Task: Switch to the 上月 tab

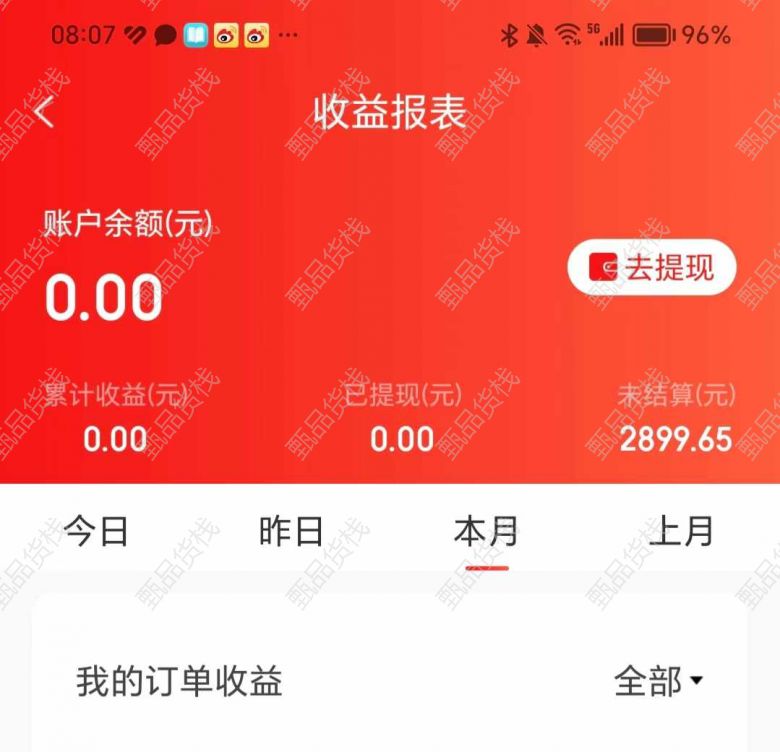Action: pyautogui.click(x=681, y=531)
